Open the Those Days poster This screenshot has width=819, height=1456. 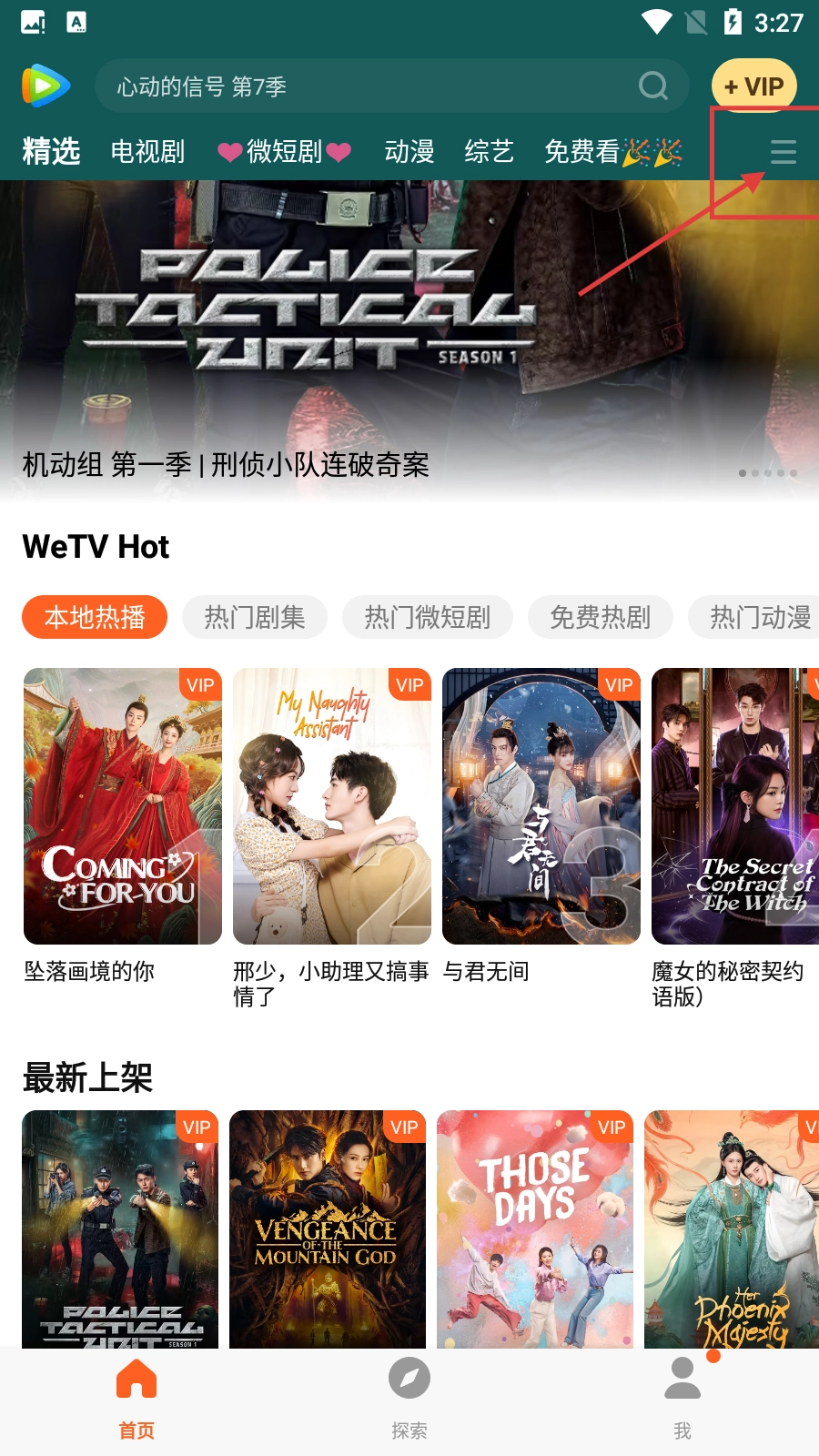[x=535, y=1228]
